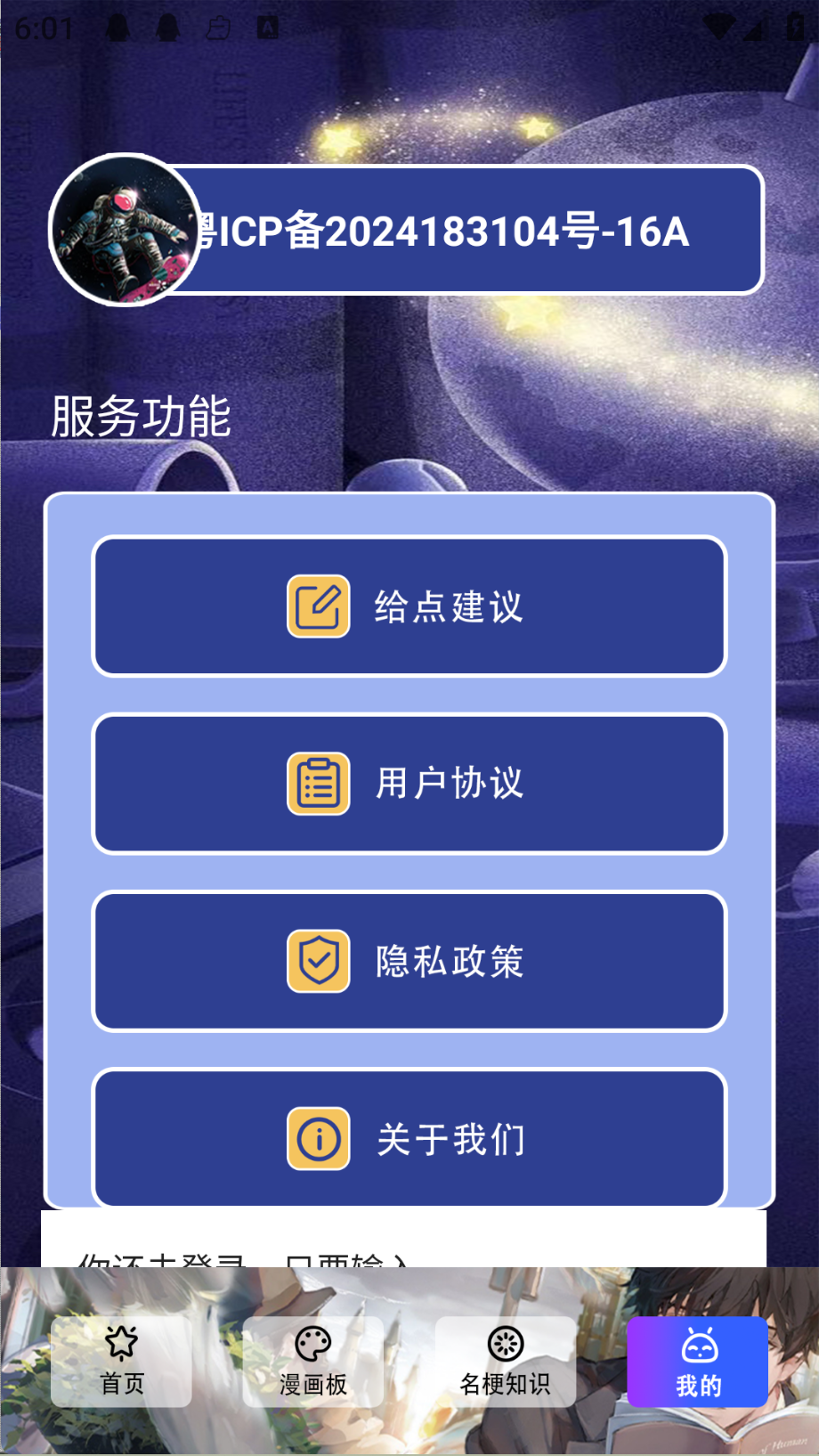Tap the 我的 tab
The height and width of the screenshot is (1456, 819).
pos(697,1362)
